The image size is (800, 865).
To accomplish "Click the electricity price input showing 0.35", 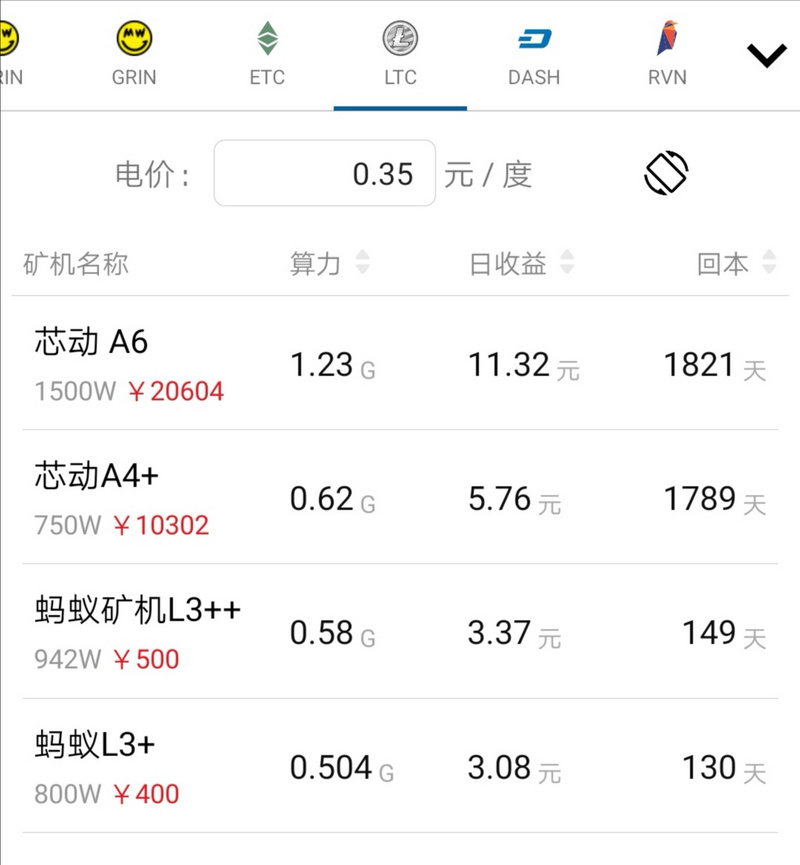I will coord(324,173).
